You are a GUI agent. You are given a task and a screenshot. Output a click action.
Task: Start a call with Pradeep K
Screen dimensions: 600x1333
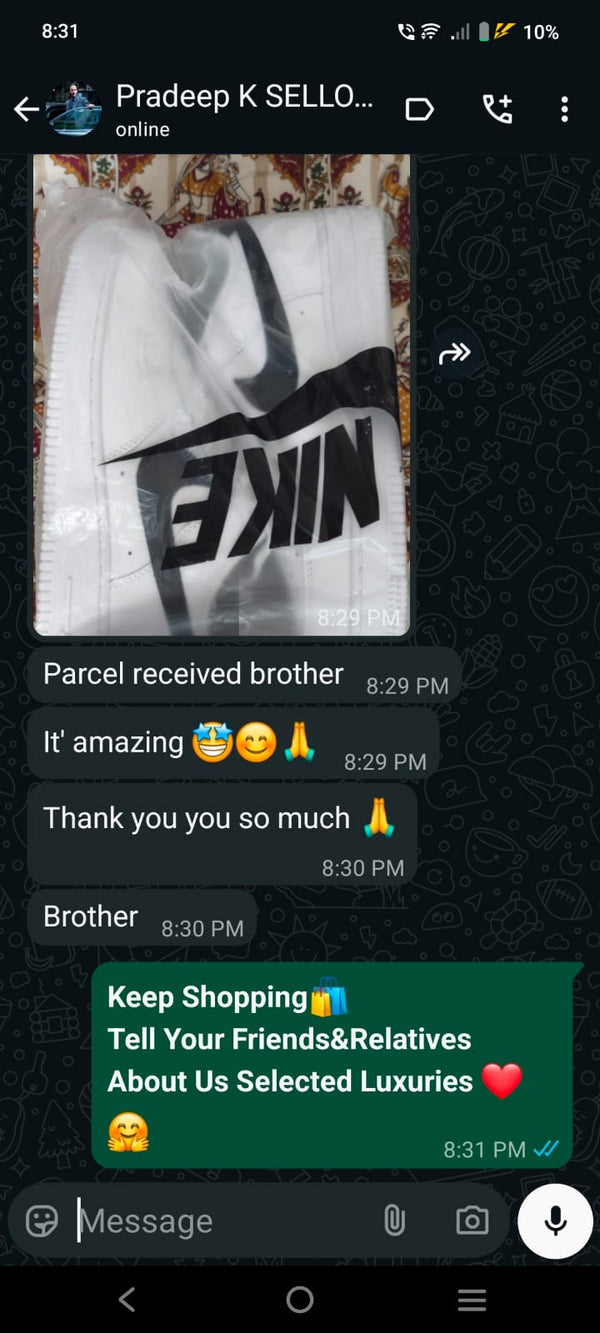coord(497,109)
